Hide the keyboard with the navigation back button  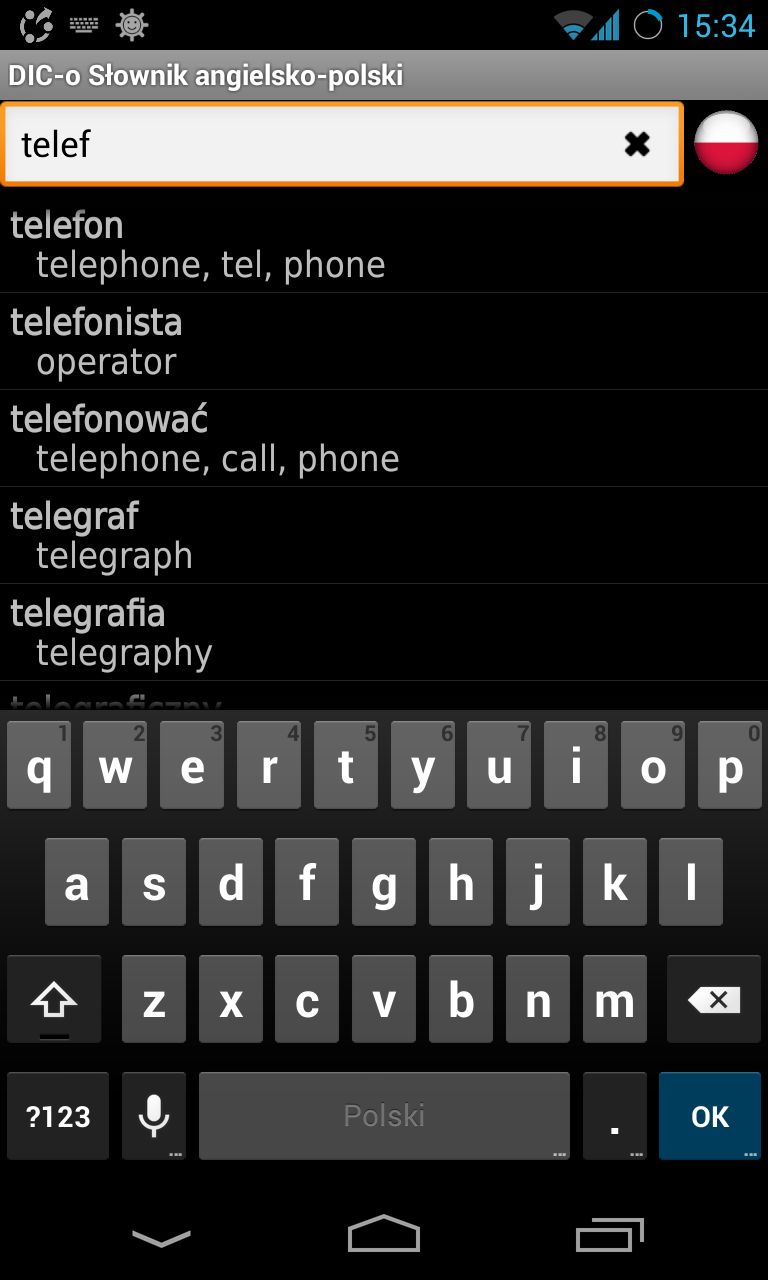[161, 1239]
